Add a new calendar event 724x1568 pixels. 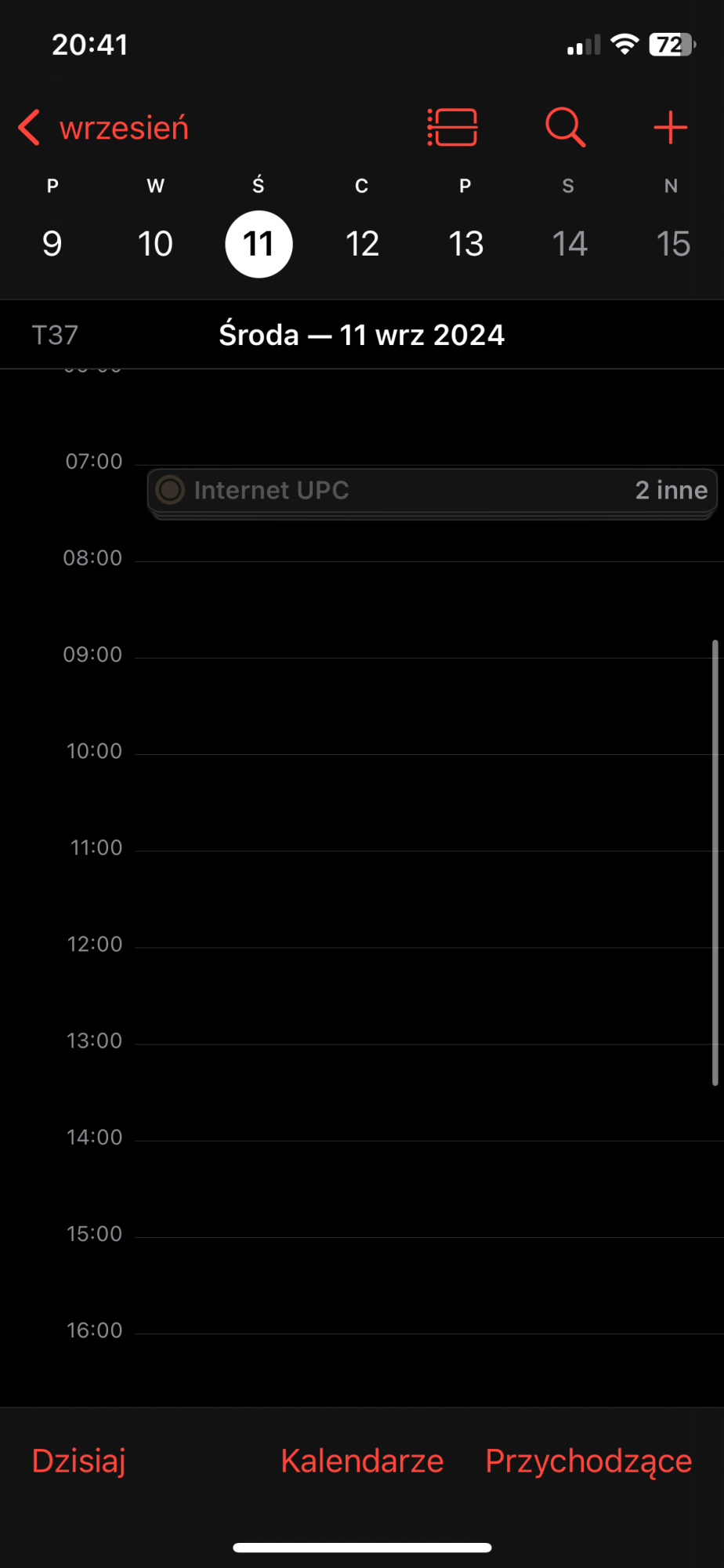tap(670, 128)
